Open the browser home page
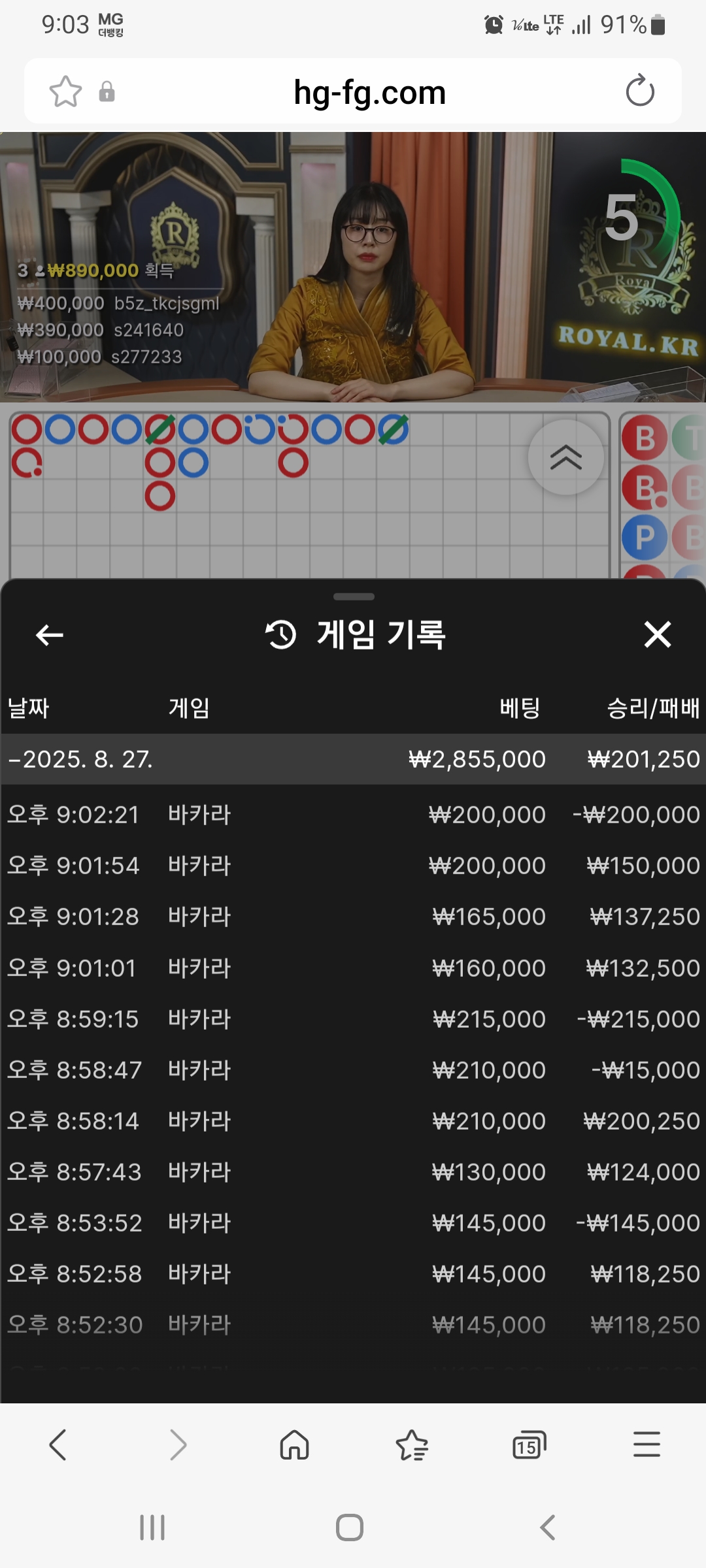The image size is (706, 1568). pyautogui.click(x=294, y=1445)
